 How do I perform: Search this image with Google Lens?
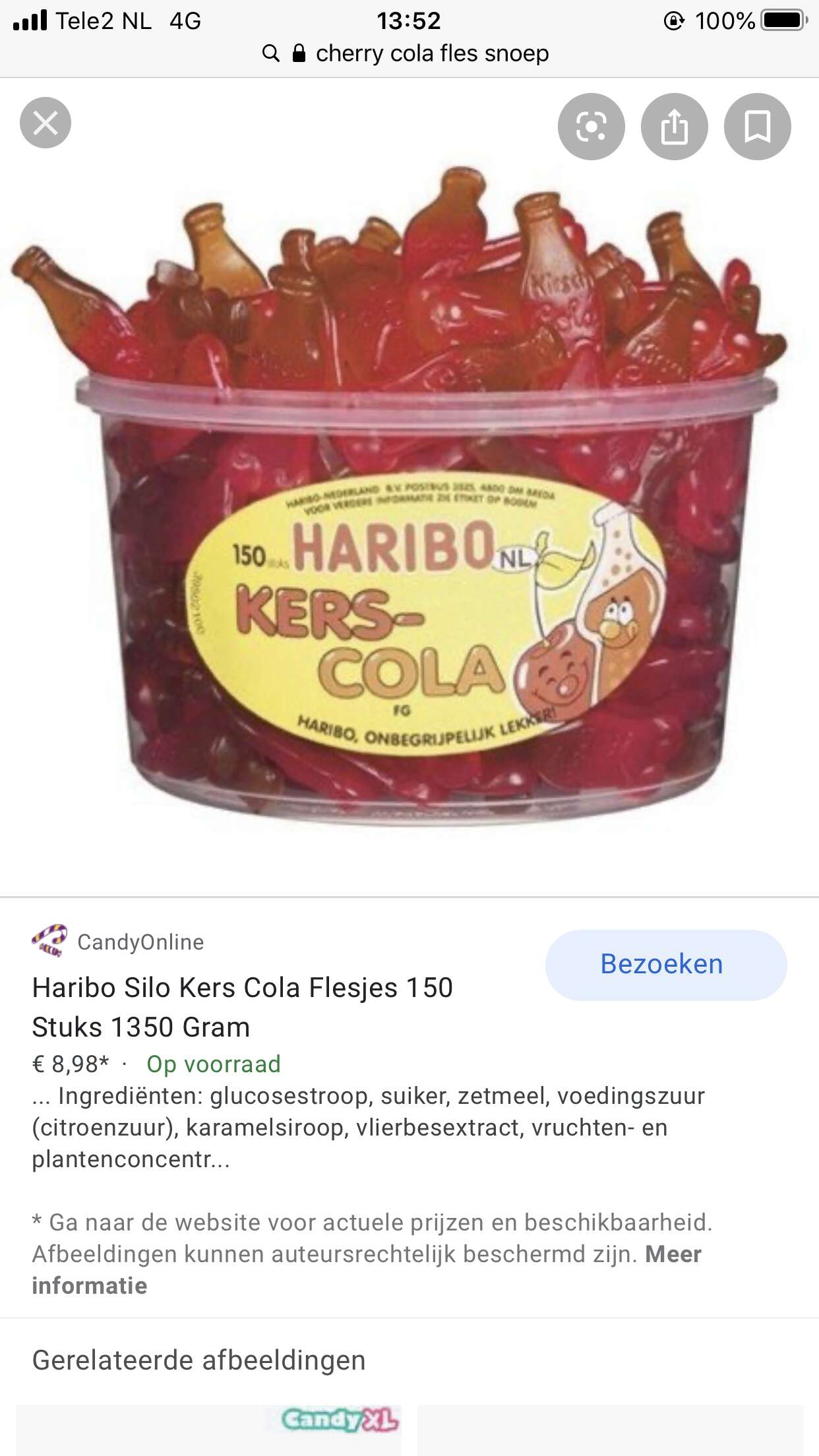[x=591, y=127]
